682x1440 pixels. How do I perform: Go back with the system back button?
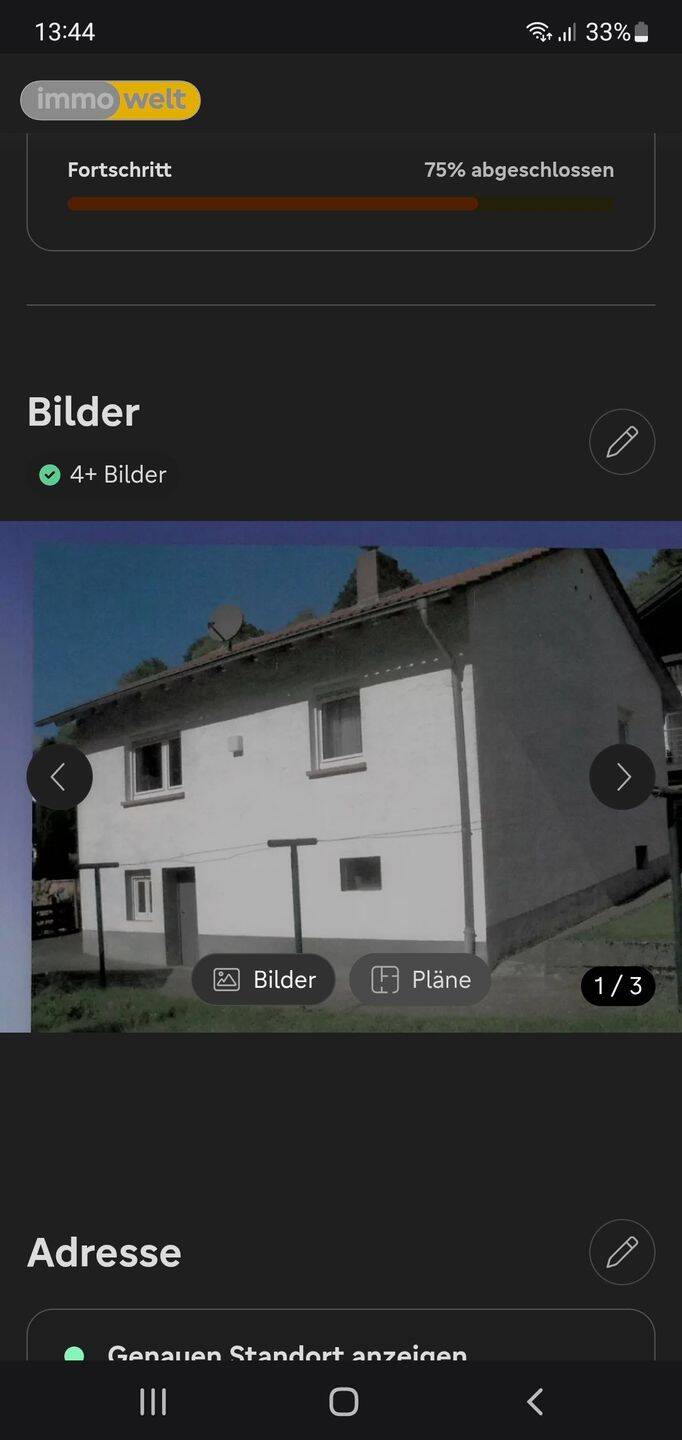pos(535,1402)
